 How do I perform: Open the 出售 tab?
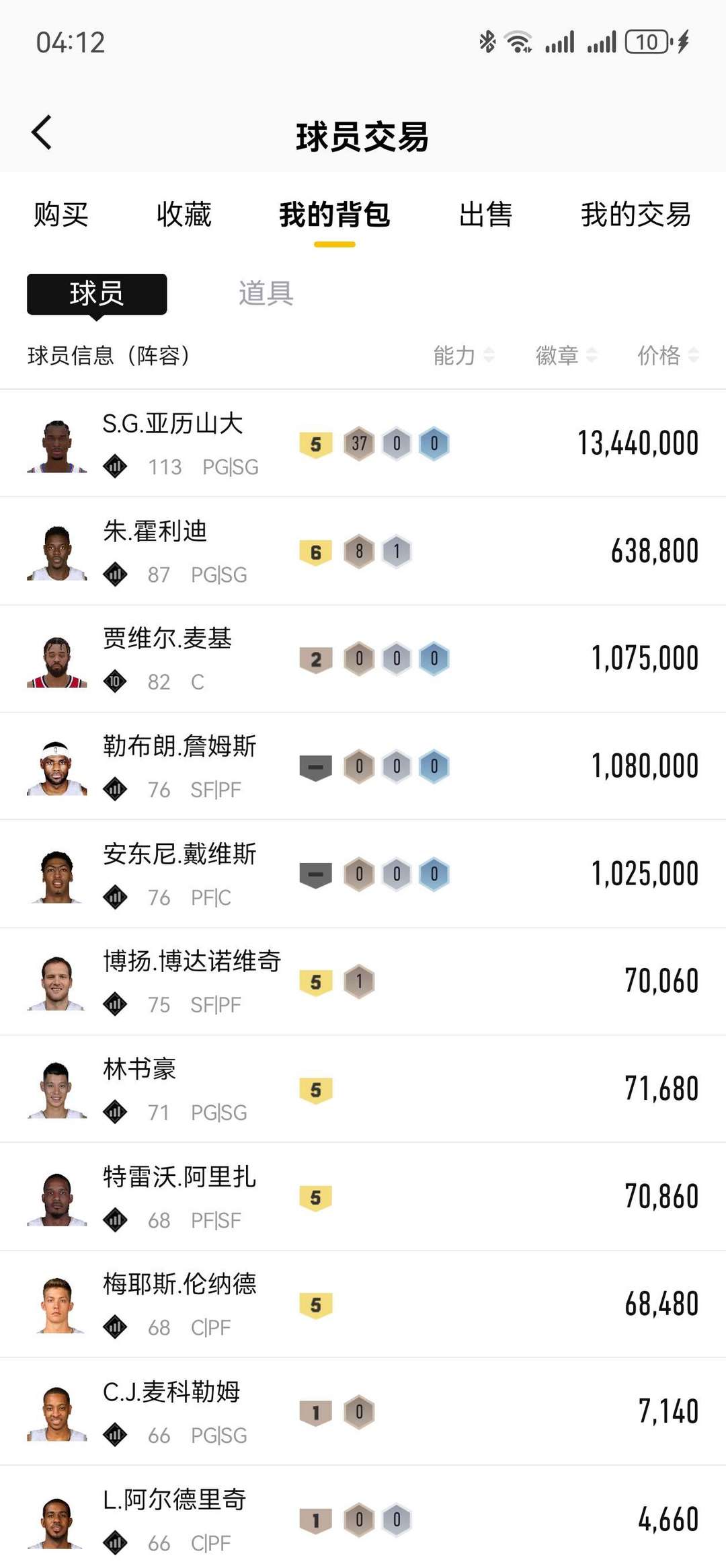(485, 215)
